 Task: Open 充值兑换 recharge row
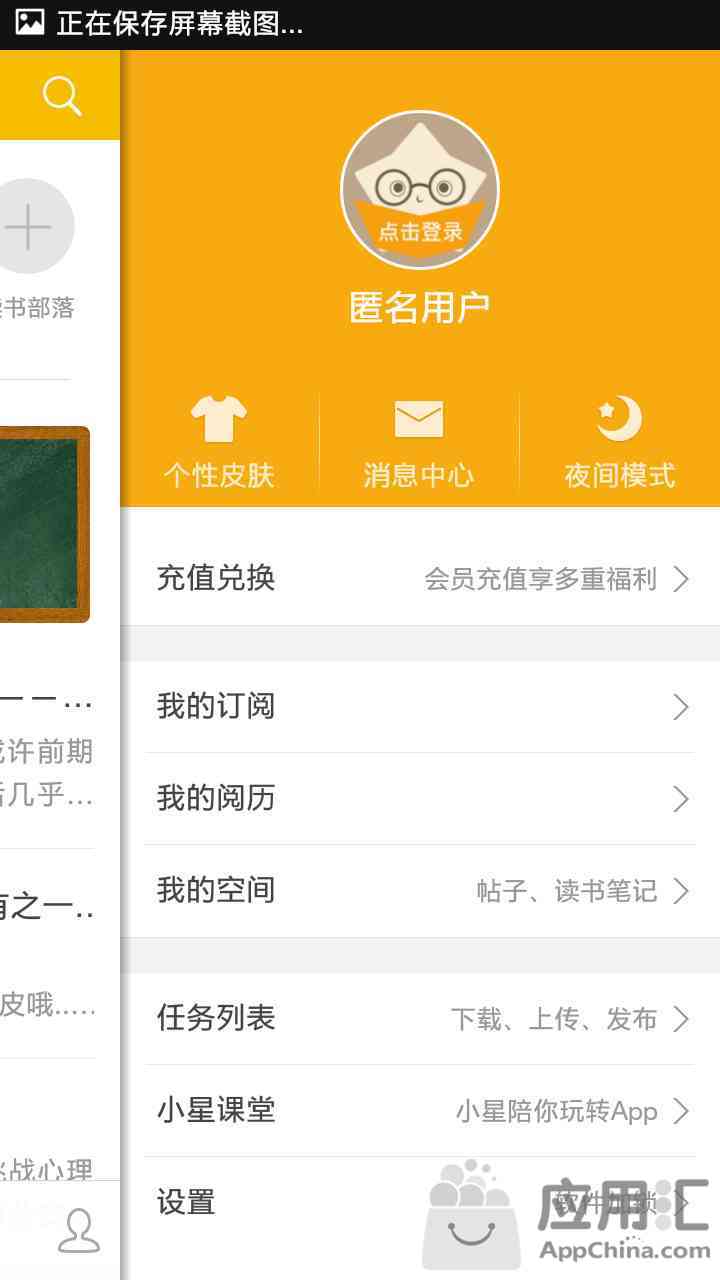coord(420,578)
